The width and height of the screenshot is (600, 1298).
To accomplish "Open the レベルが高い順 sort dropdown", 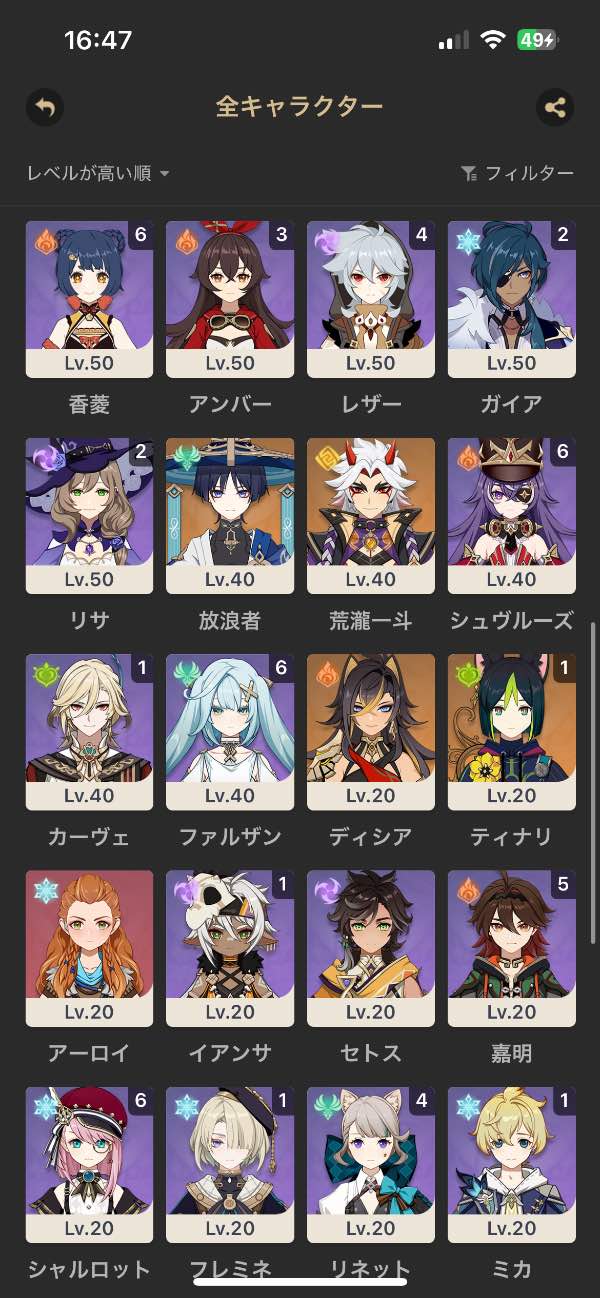I will (x=98, y=173).
